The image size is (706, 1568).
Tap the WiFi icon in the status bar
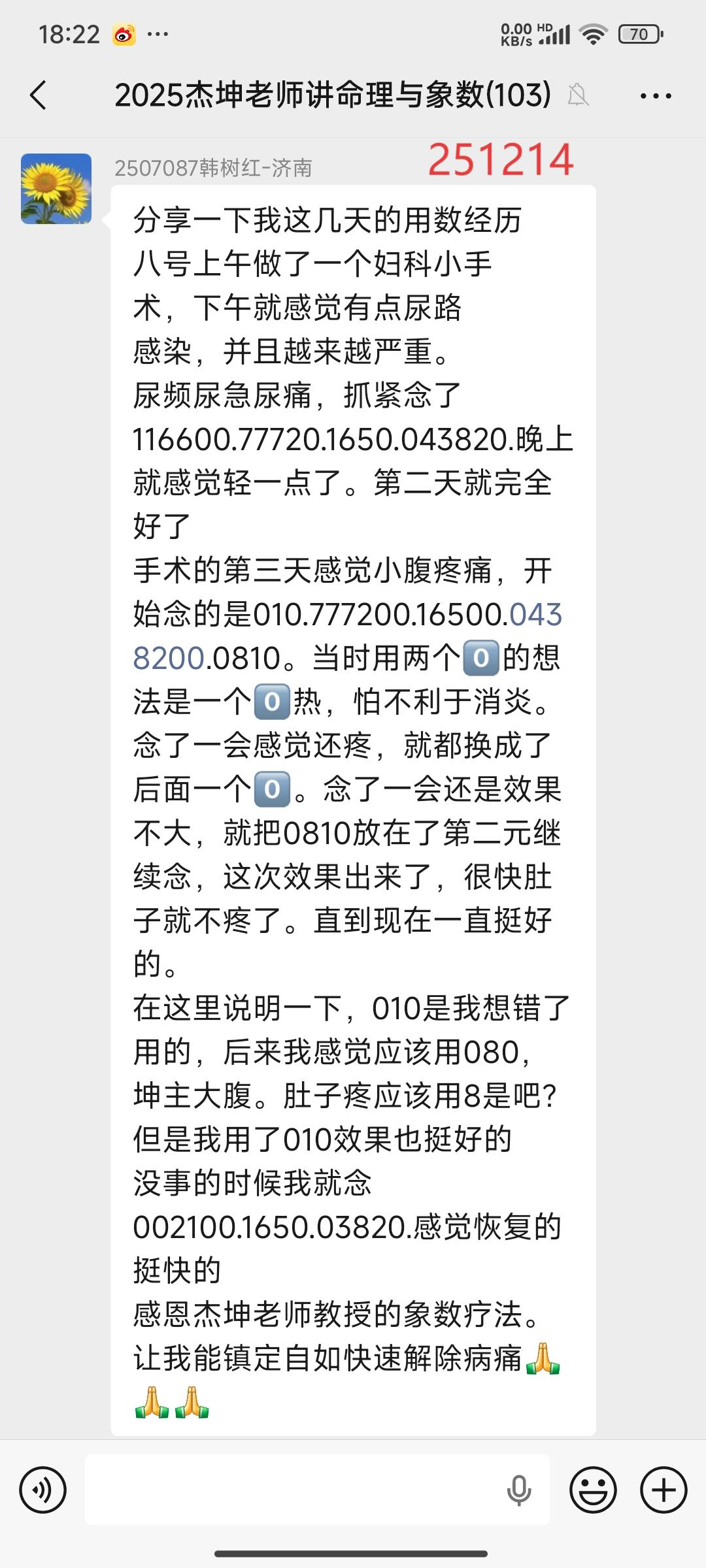596,32
